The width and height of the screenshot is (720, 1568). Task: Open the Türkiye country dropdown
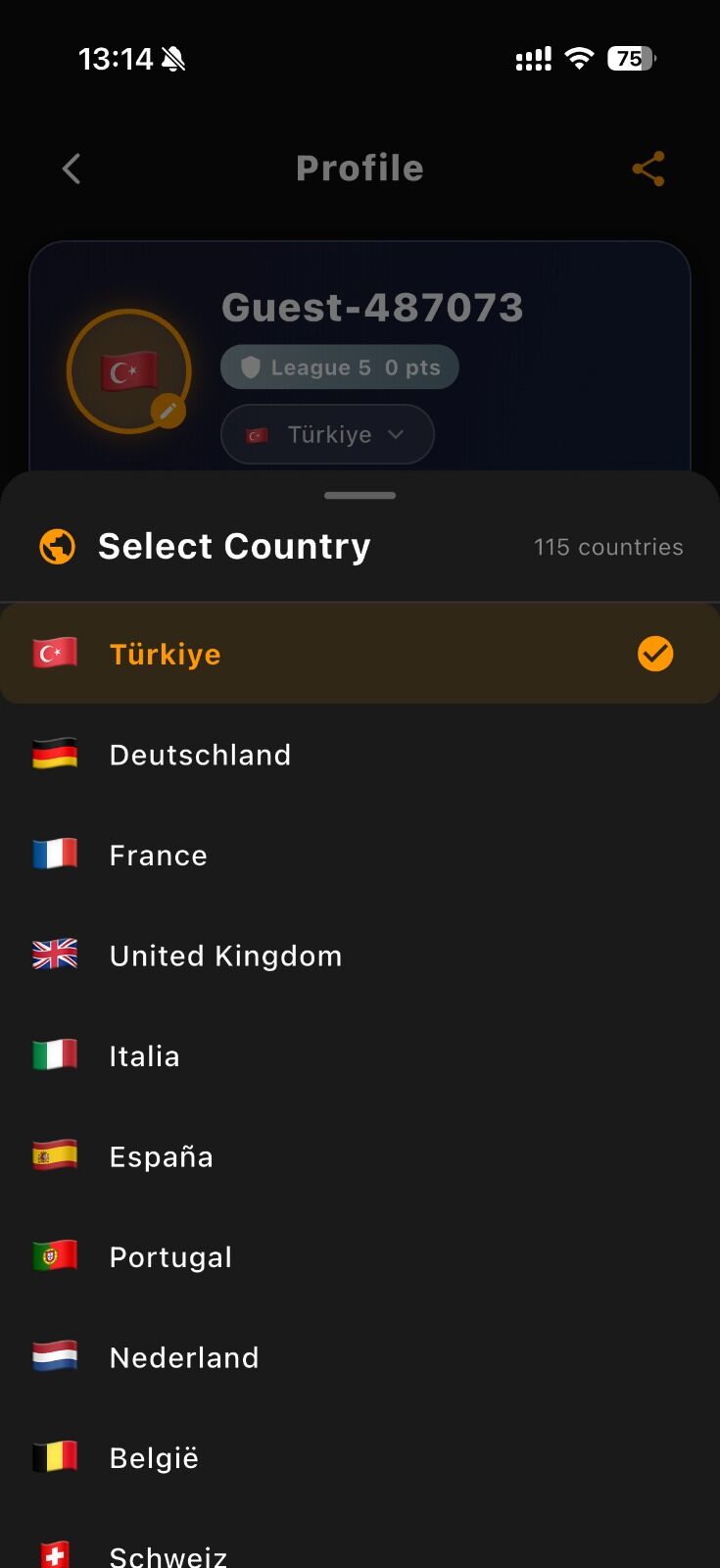tap(327, 434)
